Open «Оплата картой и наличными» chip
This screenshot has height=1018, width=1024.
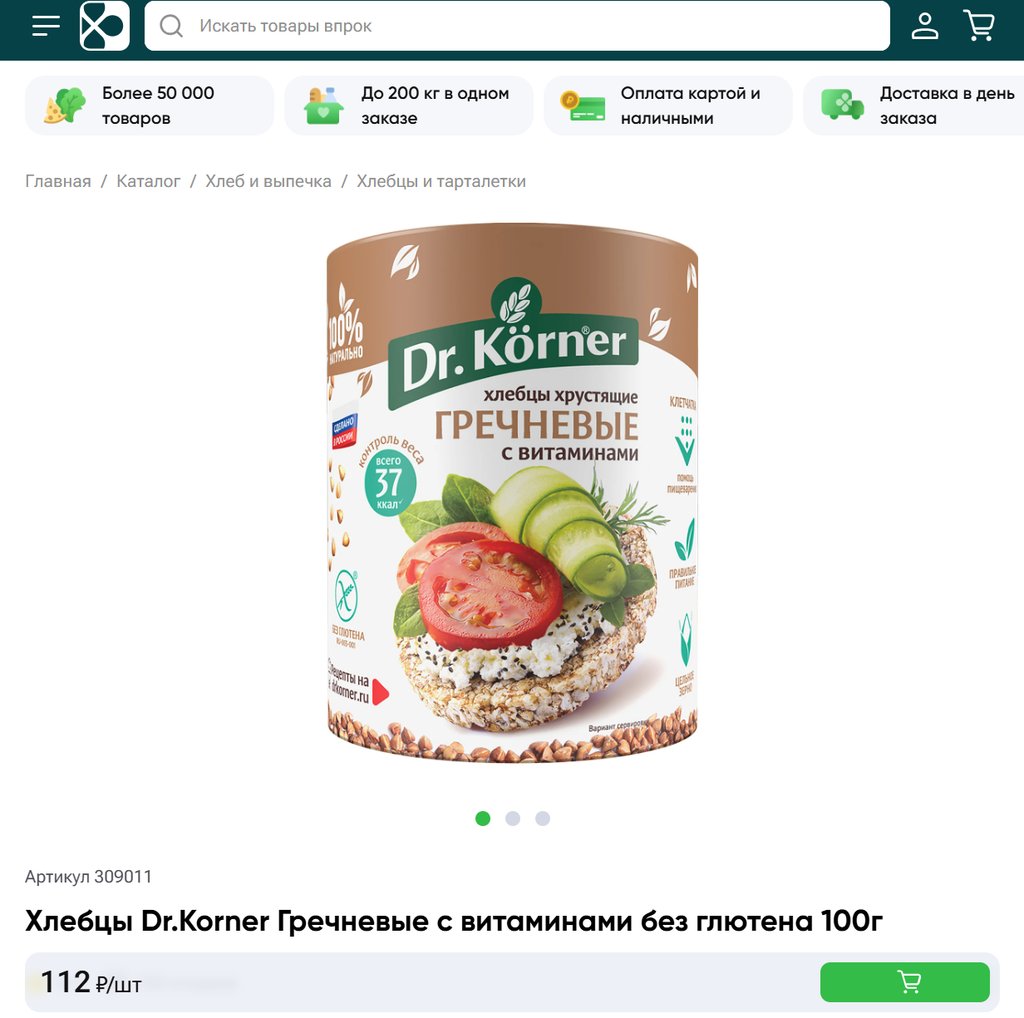pyautogui.click(x=667, y=105)
